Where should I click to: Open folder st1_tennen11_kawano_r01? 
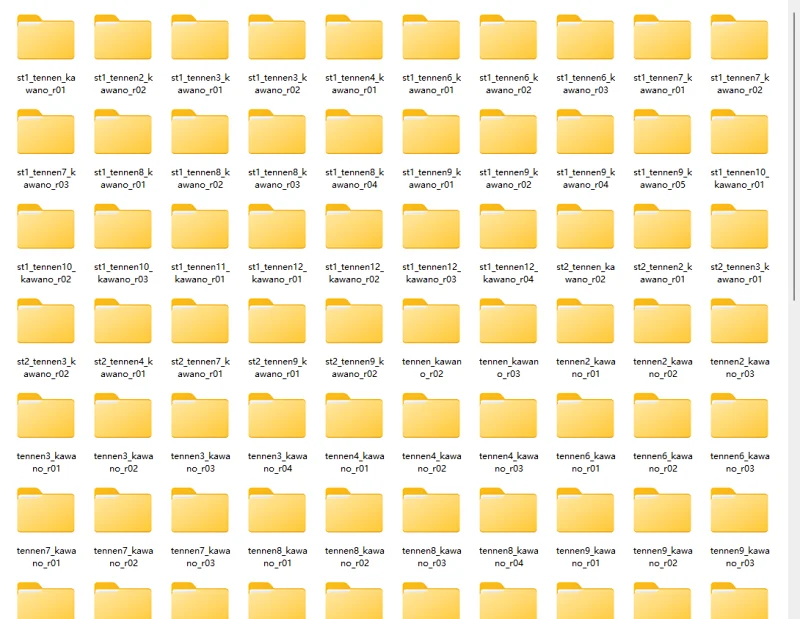200,230
